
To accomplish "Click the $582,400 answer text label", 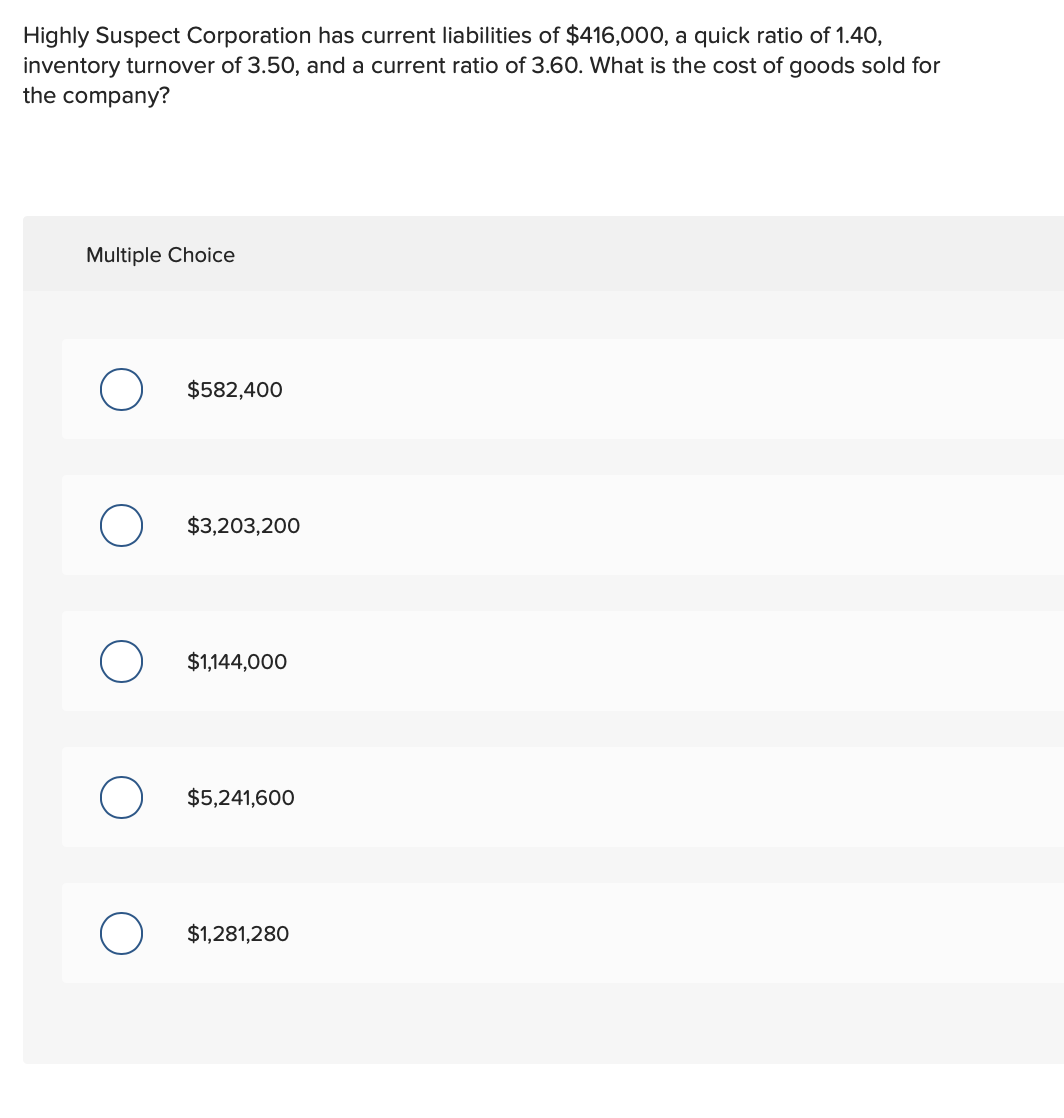I will [234, 390].
